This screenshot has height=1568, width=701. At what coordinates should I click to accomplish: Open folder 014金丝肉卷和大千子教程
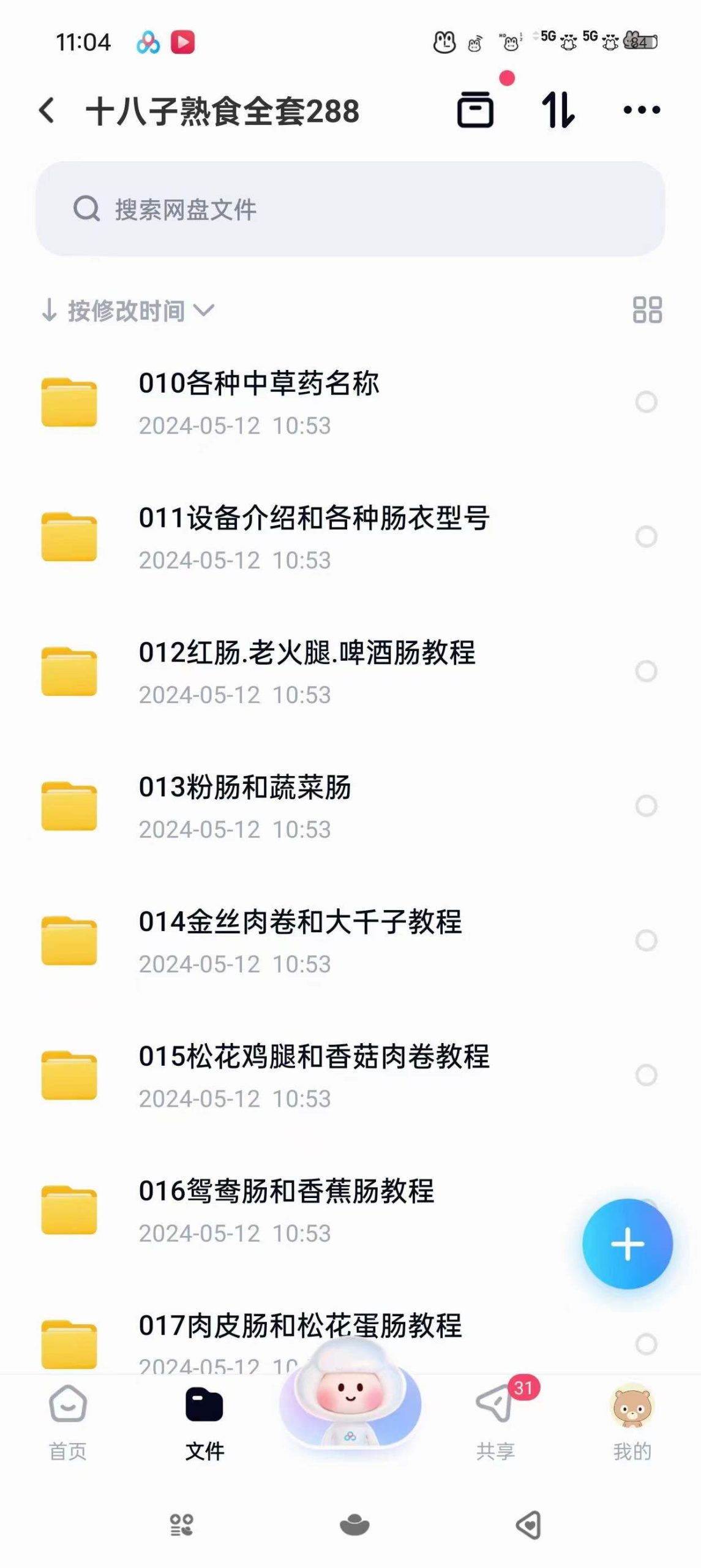[300, 940]
